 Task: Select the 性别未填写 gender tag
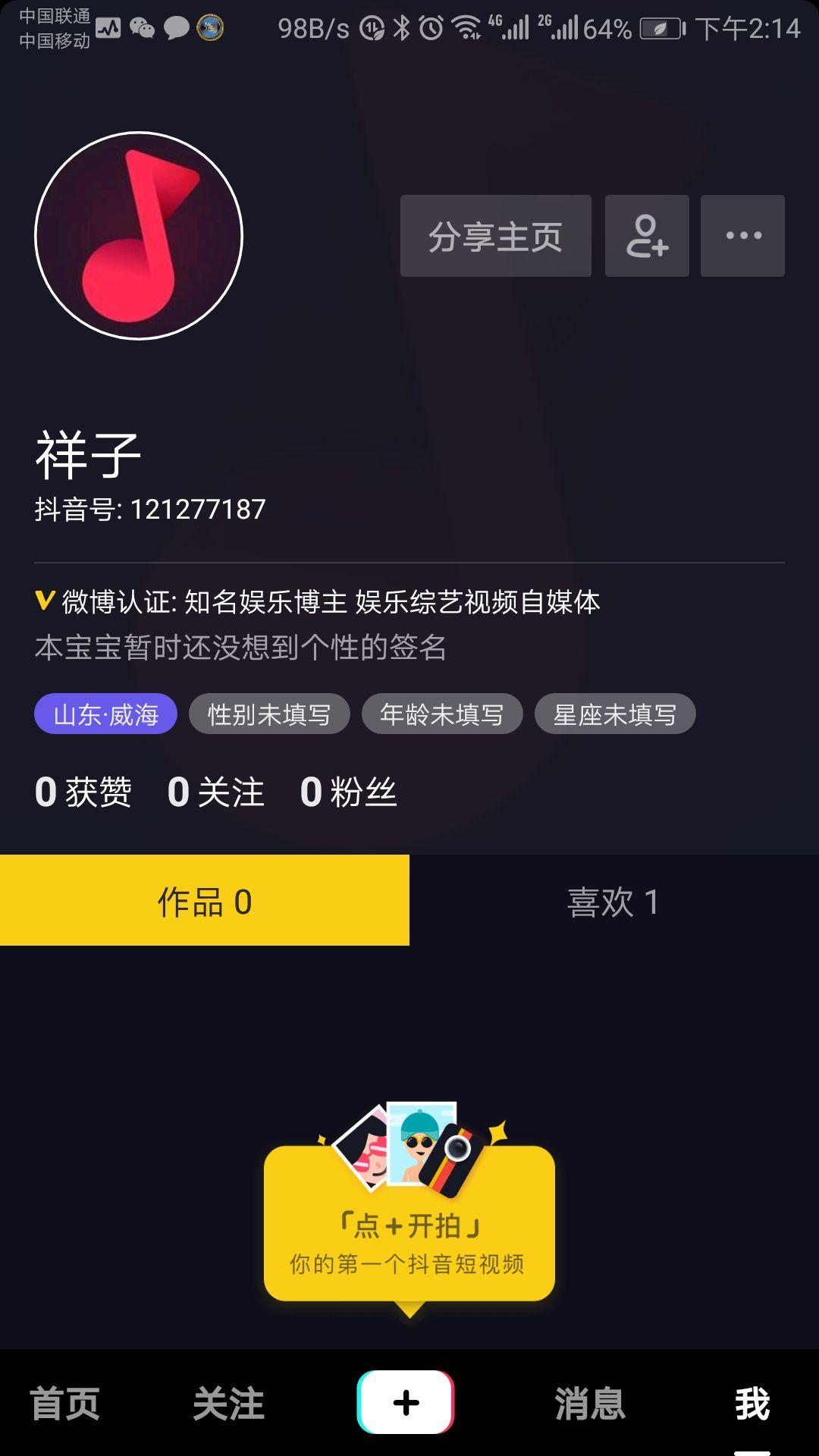coord(269,713)
